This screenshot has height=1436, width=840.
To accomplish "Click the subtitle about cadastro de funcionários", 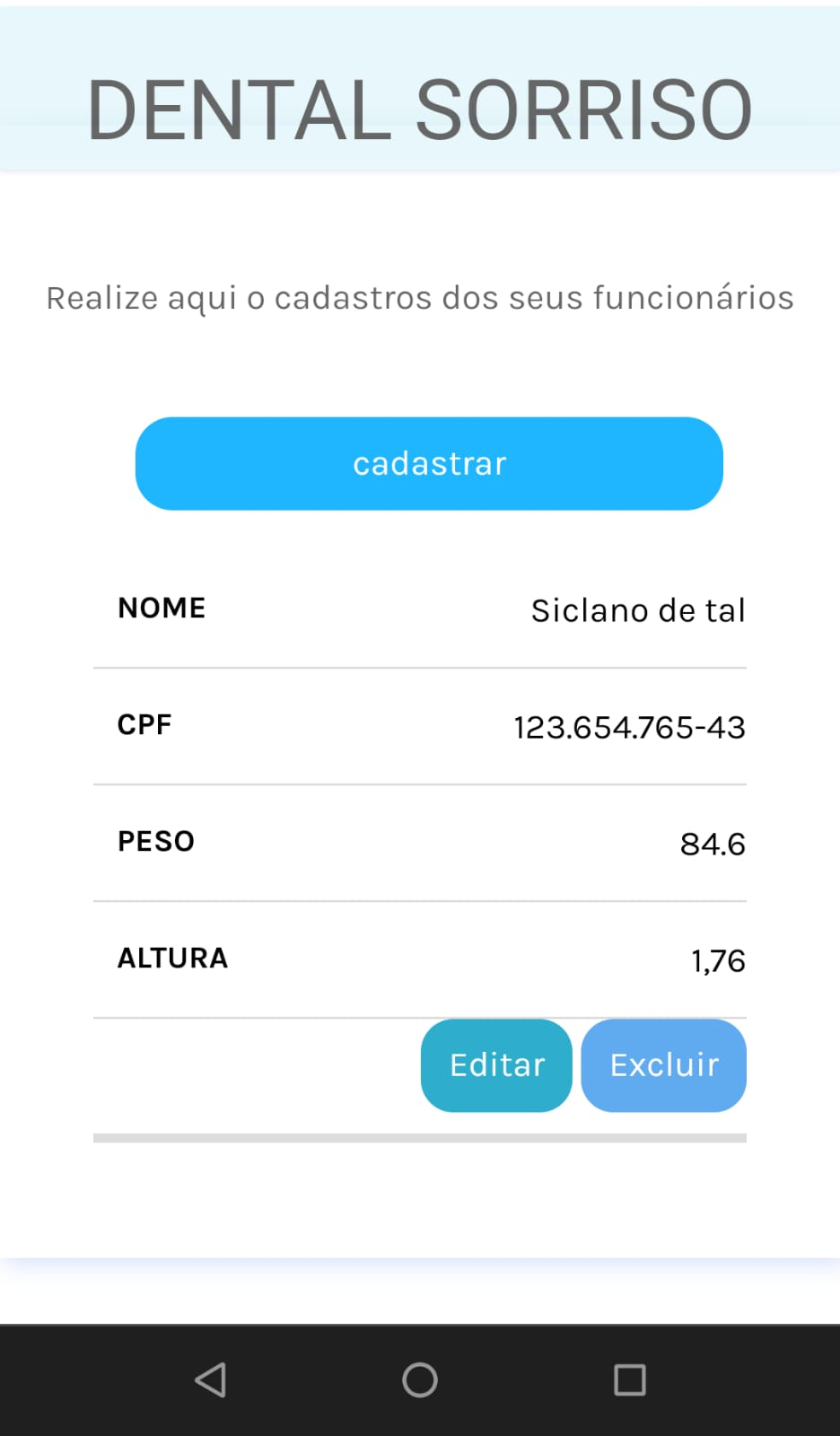I will (419, 297).
